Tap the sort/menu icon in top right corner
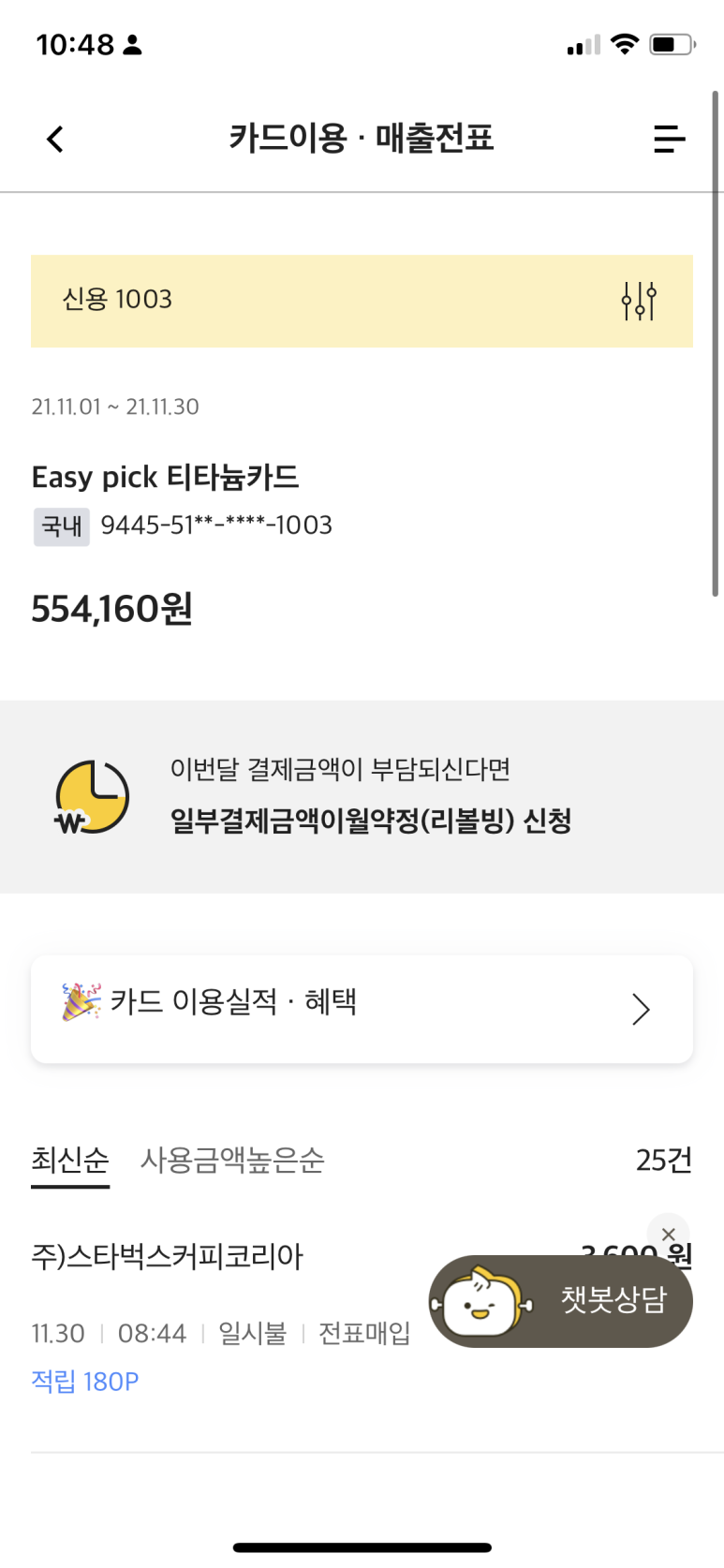724x1568 pixels. [x=669, y=138]
